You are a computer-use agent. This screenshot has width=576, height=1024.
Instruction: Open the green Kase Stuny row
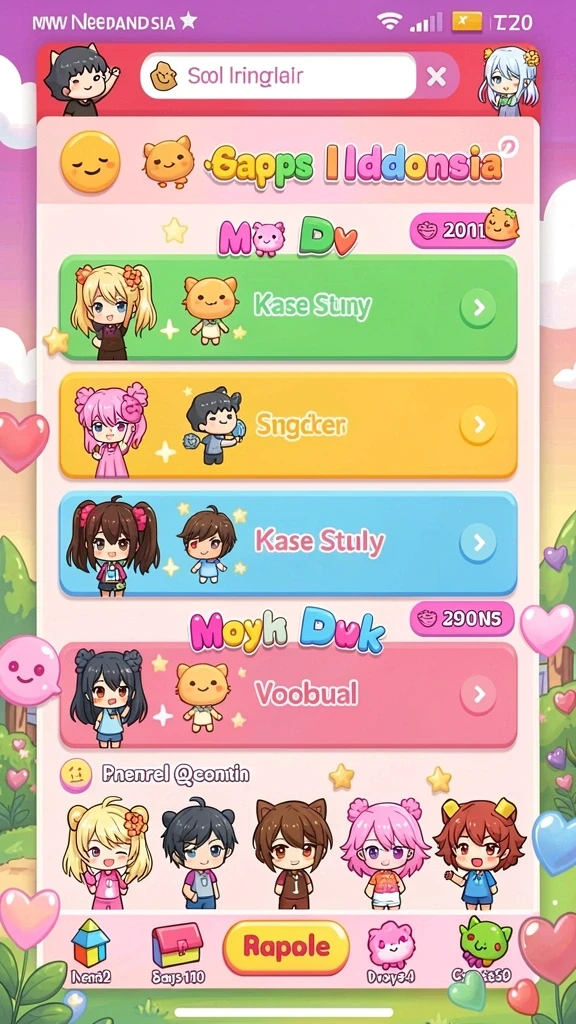point(288,307)
